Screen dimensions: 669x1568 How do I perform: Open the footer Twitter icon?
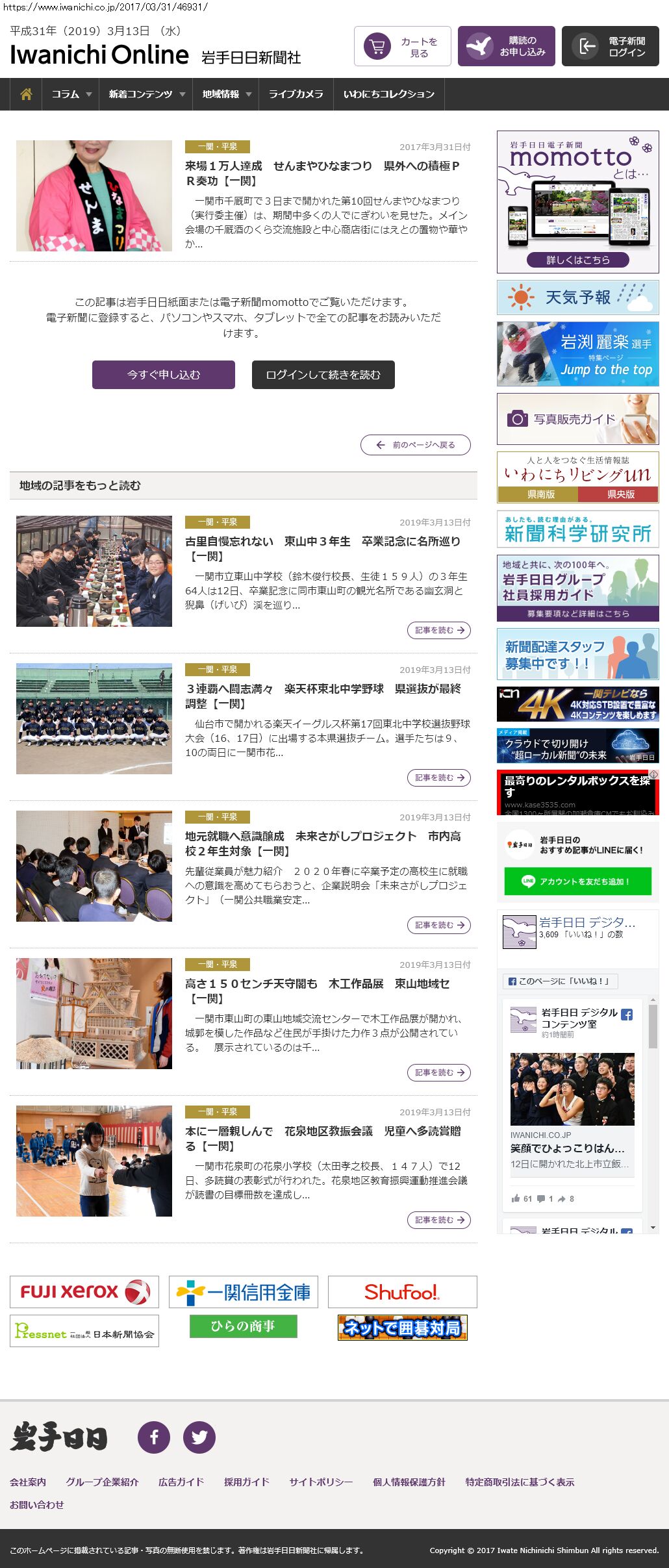(199, 1437)
